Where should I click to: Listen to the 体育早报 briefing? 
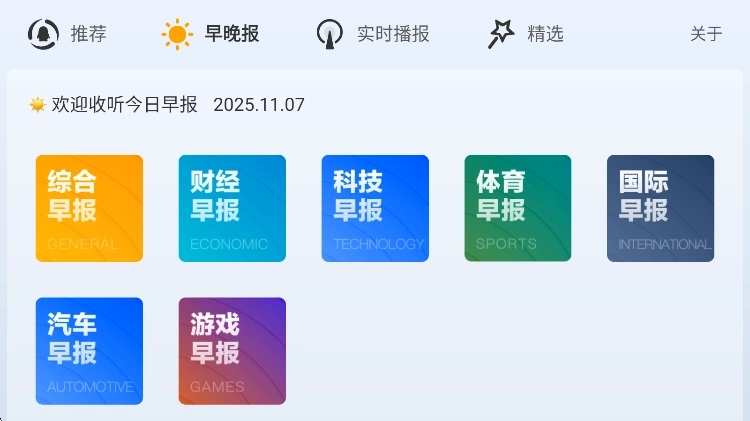518,208
